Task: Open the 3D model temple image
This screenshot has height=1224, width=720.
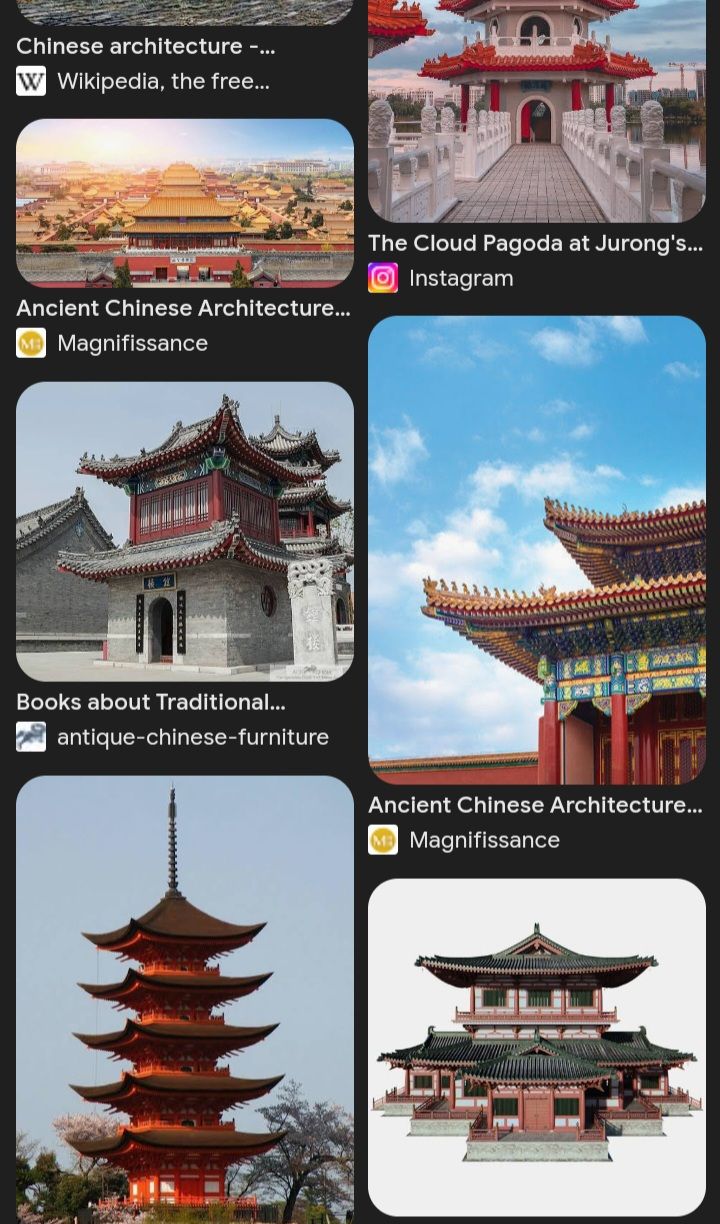Action: click(x=536, y=1046)
